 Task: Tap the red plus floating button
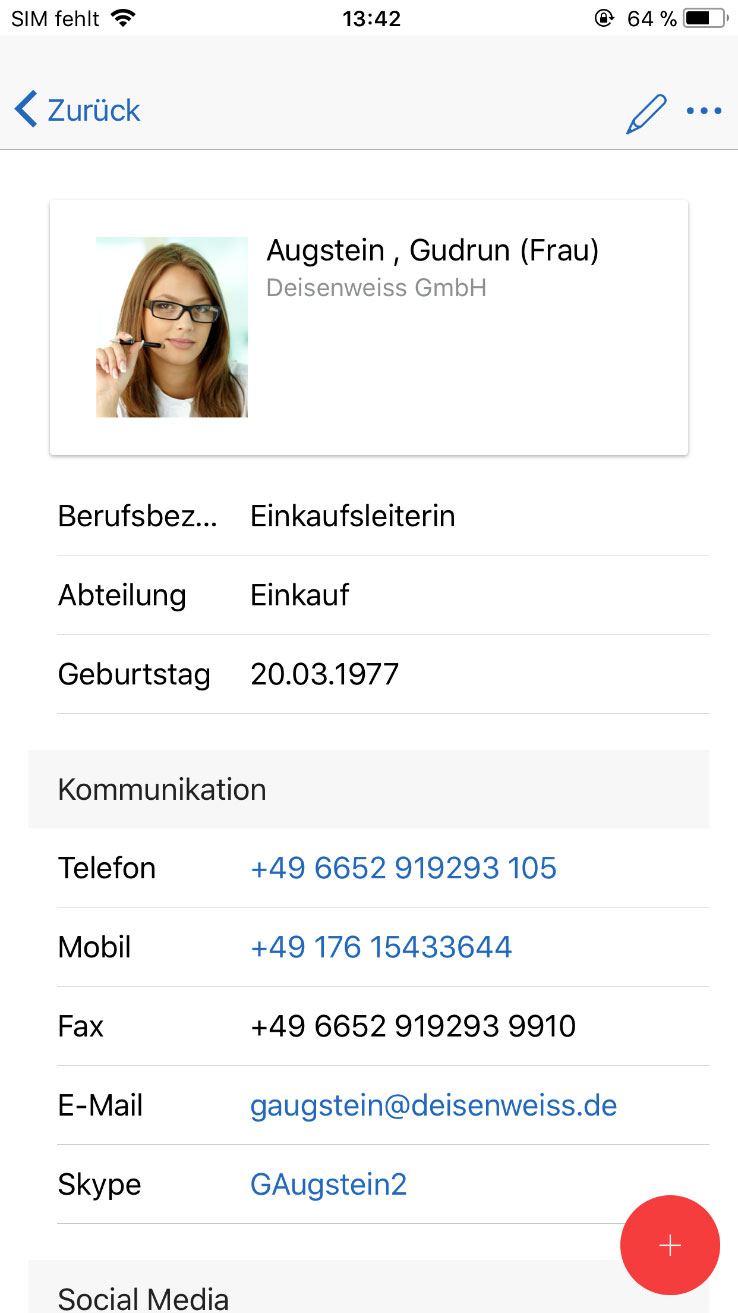click(669, 1245)
